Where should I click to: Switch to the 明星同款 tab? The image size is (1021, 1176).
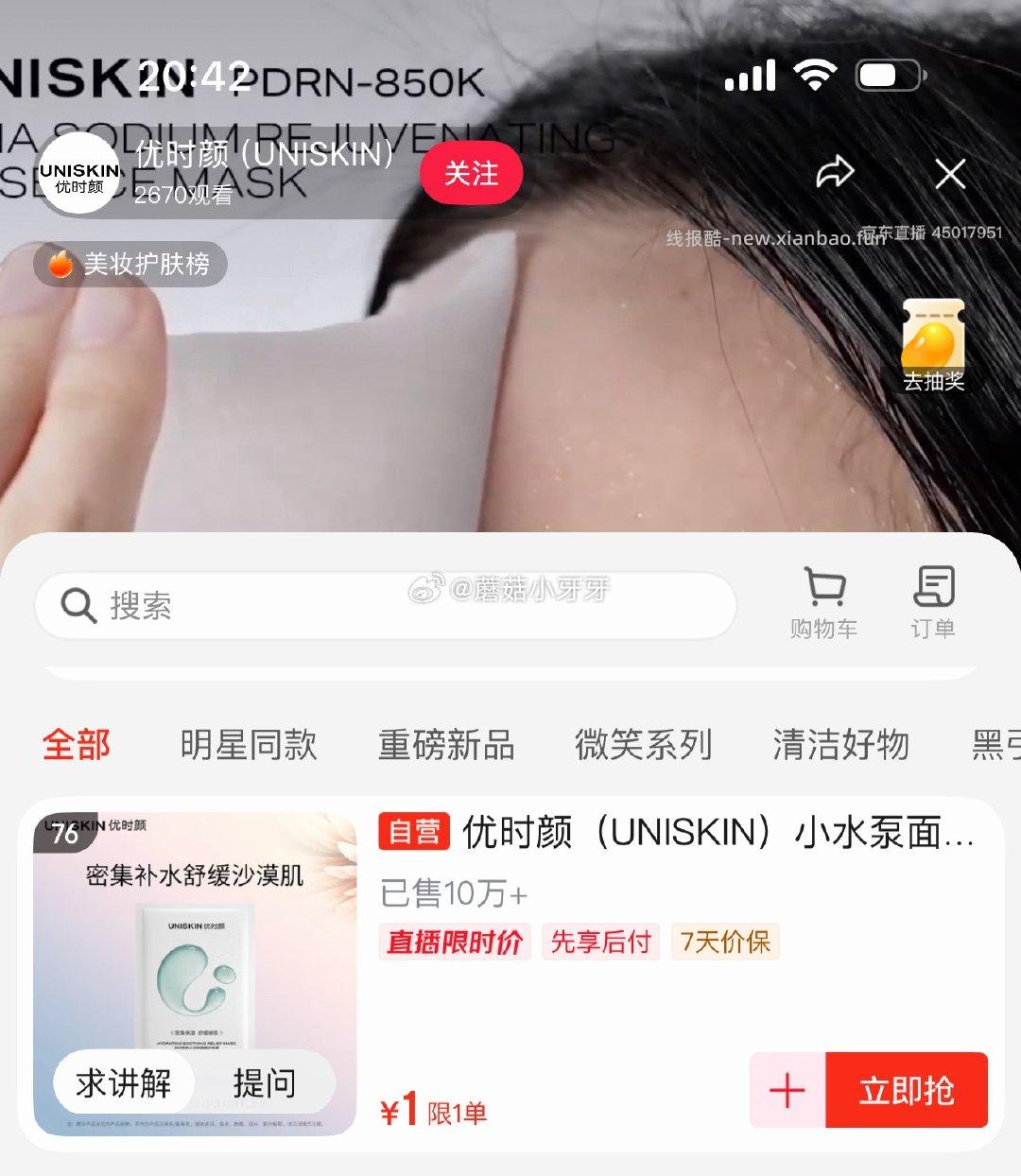pos(250,745)
